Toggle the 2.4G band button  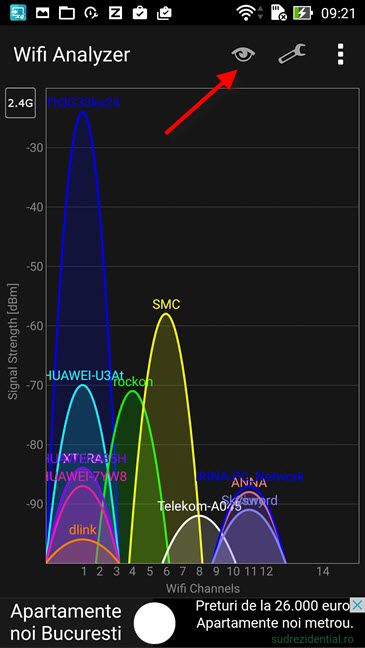[20, 103]
